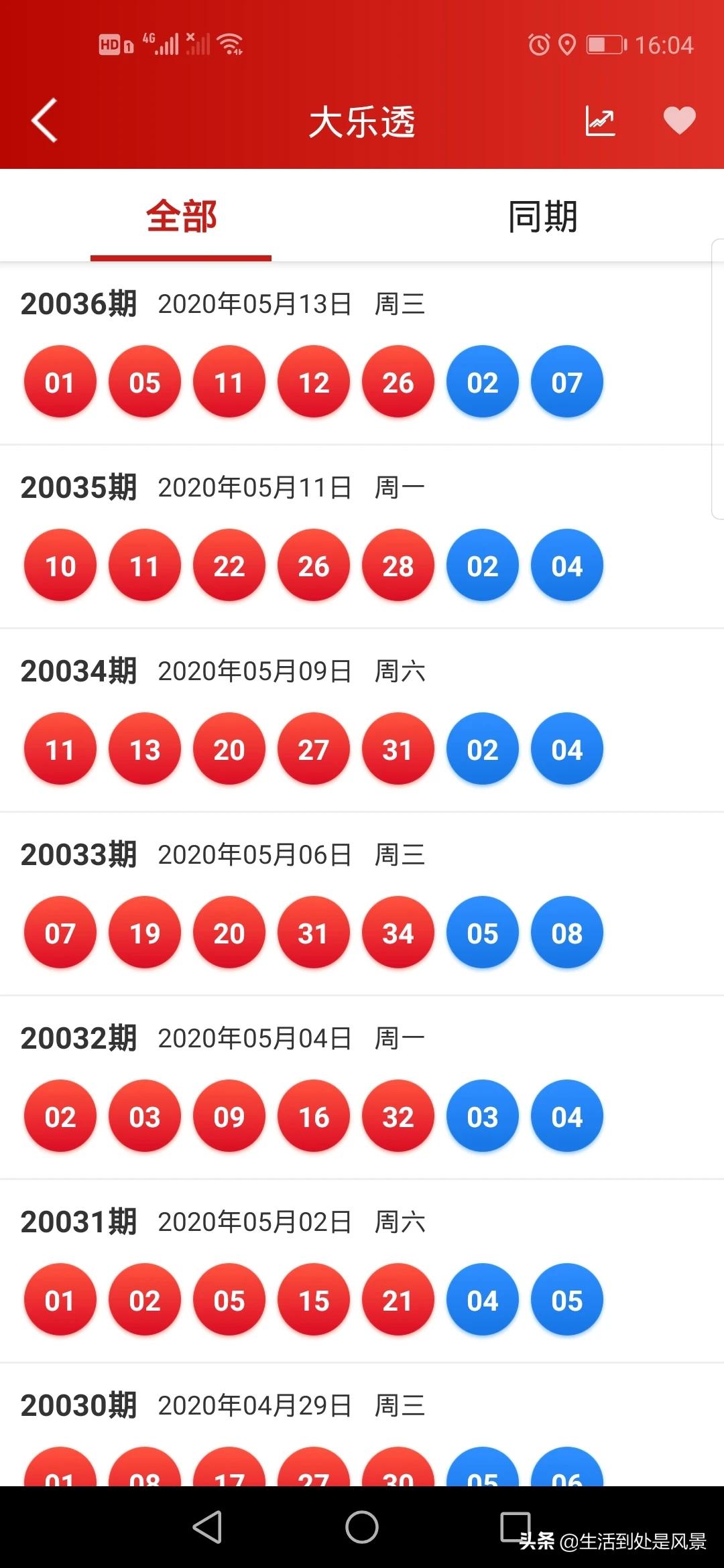Image resolution: width=724 pixels, height=1568 pixels.
Task: Tap the heart favorite icon
Action: [679, 121]
